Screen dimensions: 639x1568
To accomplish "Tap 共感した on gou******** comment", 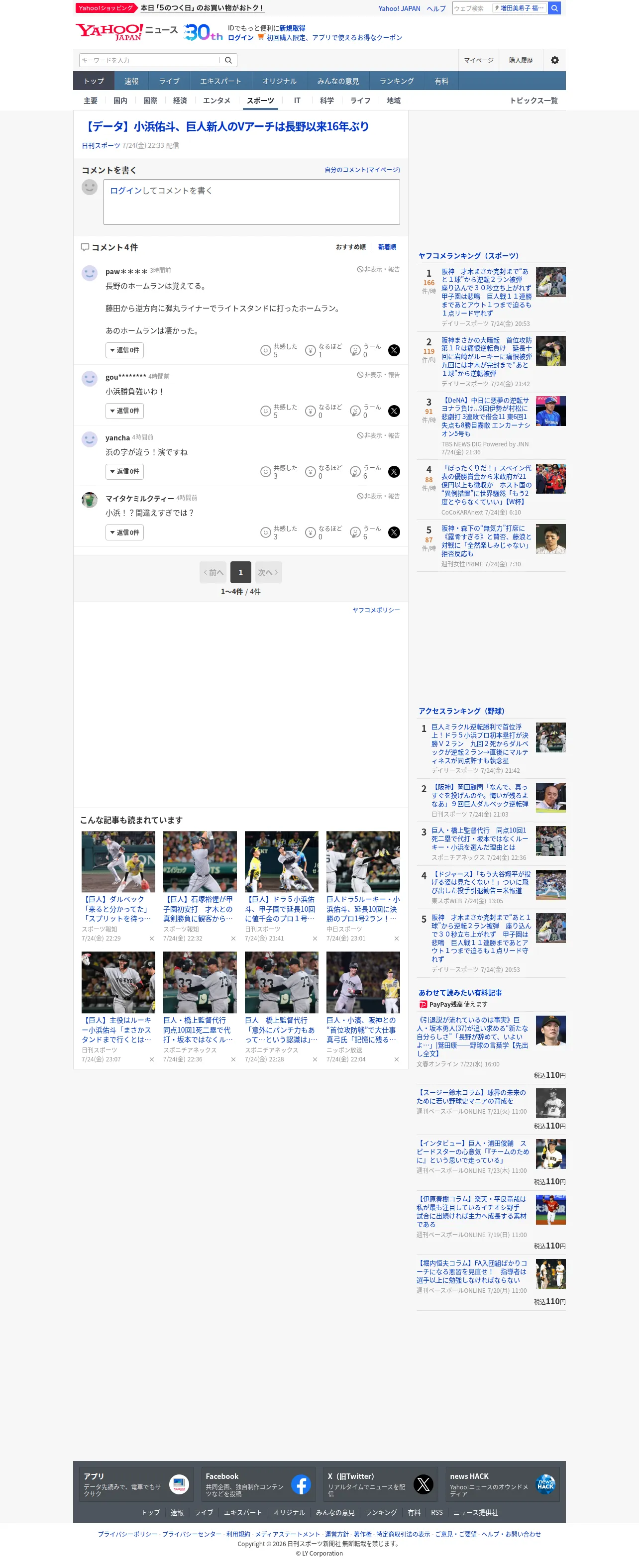I will tap(279, 411).
